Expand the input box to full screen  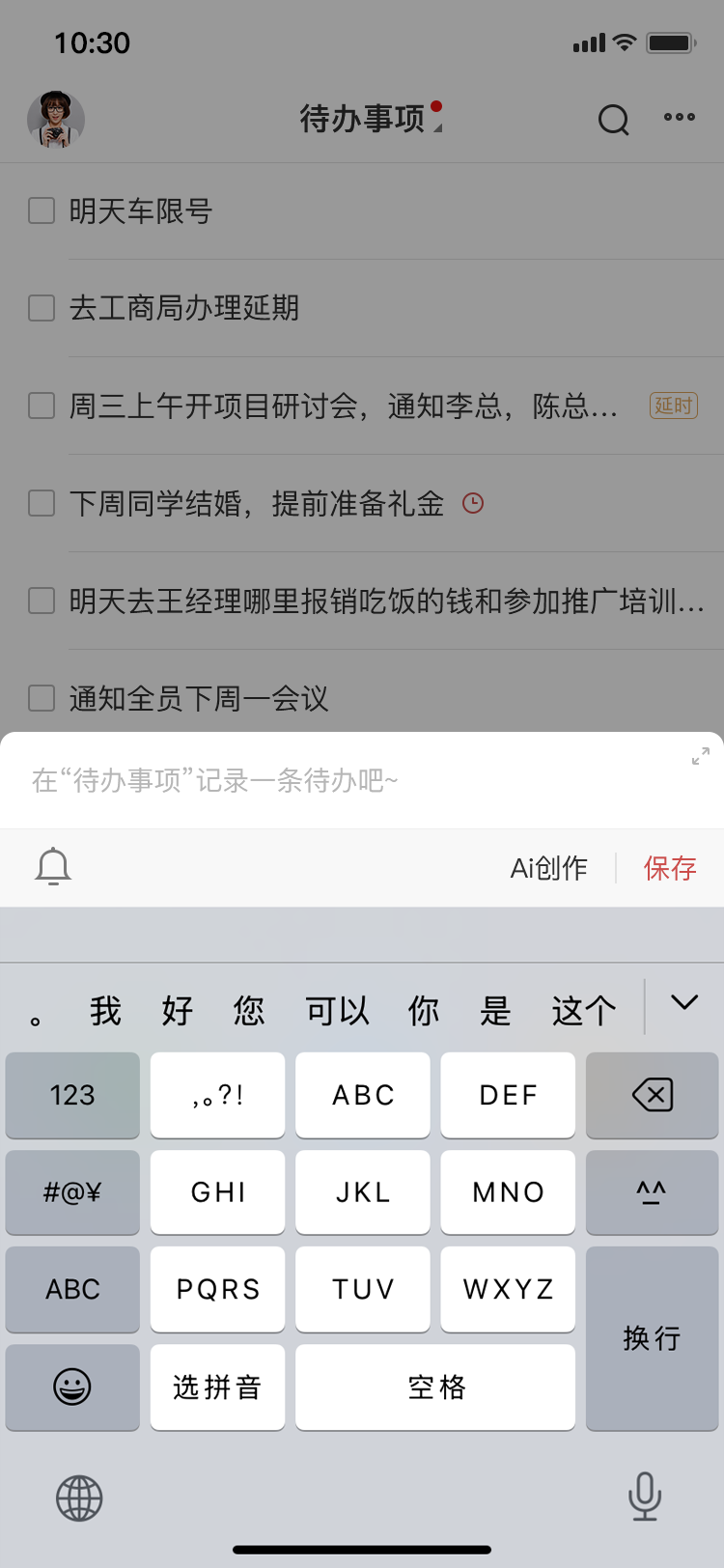[700, 757]
